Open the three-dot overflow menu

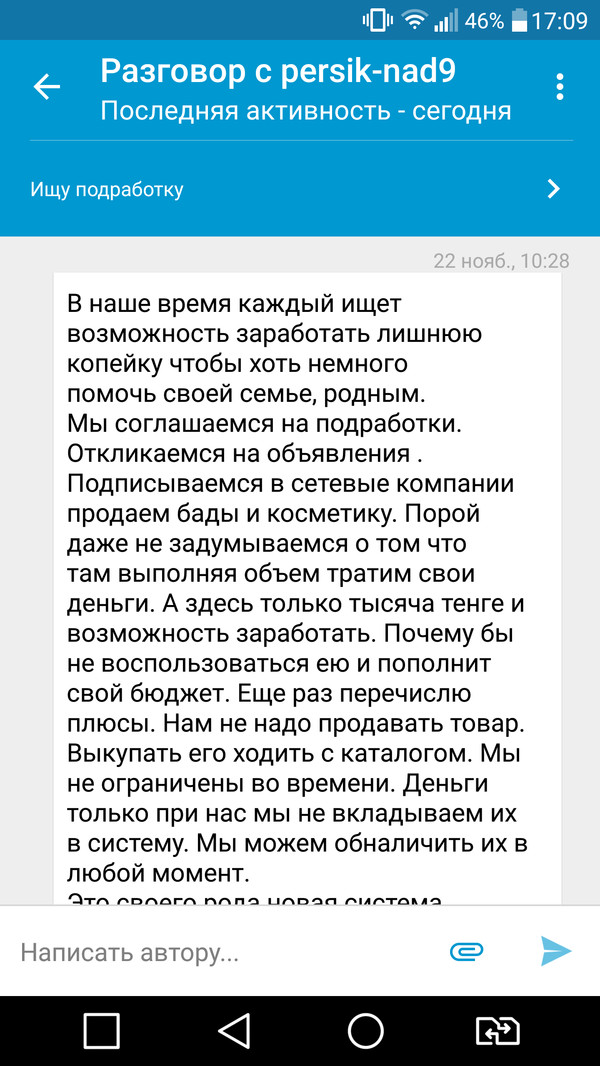pyautogui.click(x=560, y=87)
